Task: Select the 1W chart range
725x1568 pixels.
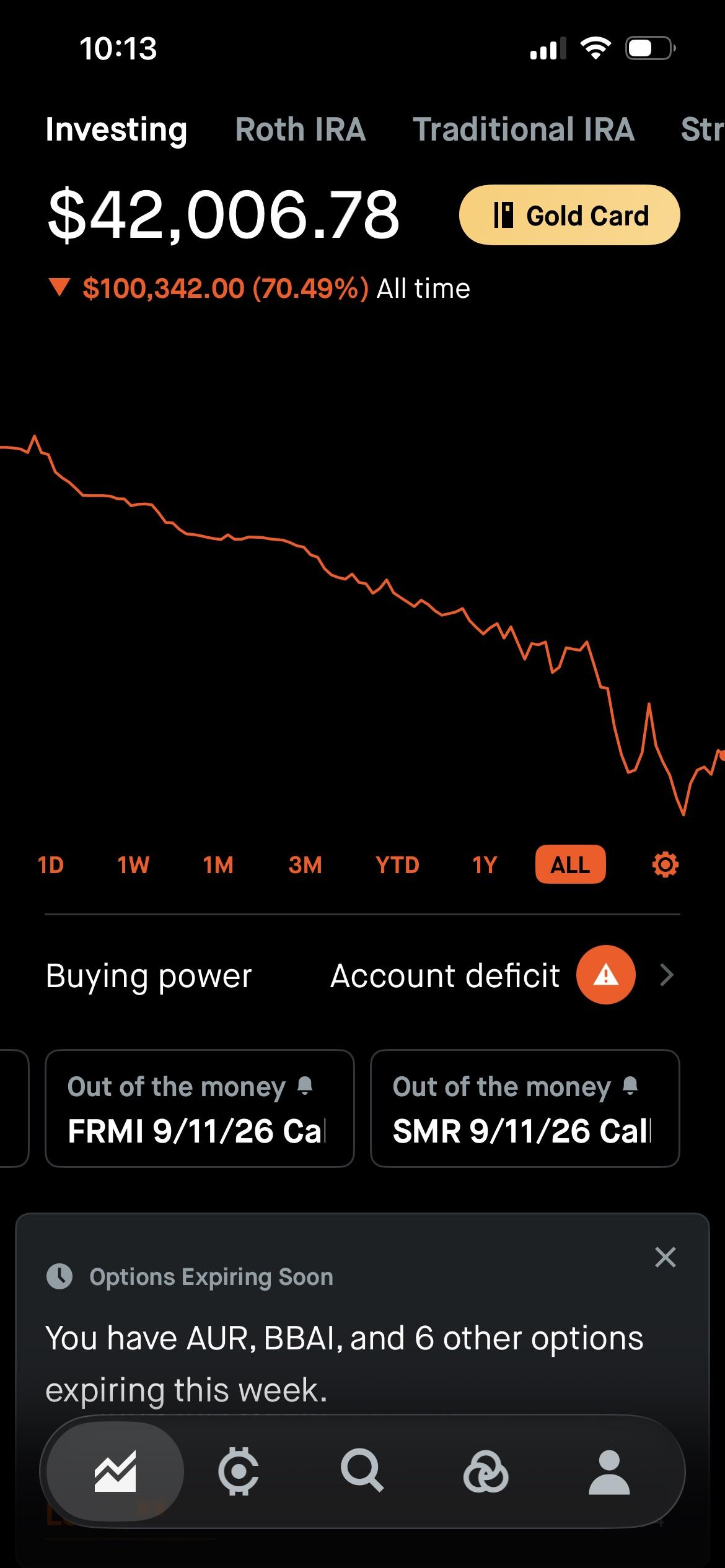Action: 133,865
